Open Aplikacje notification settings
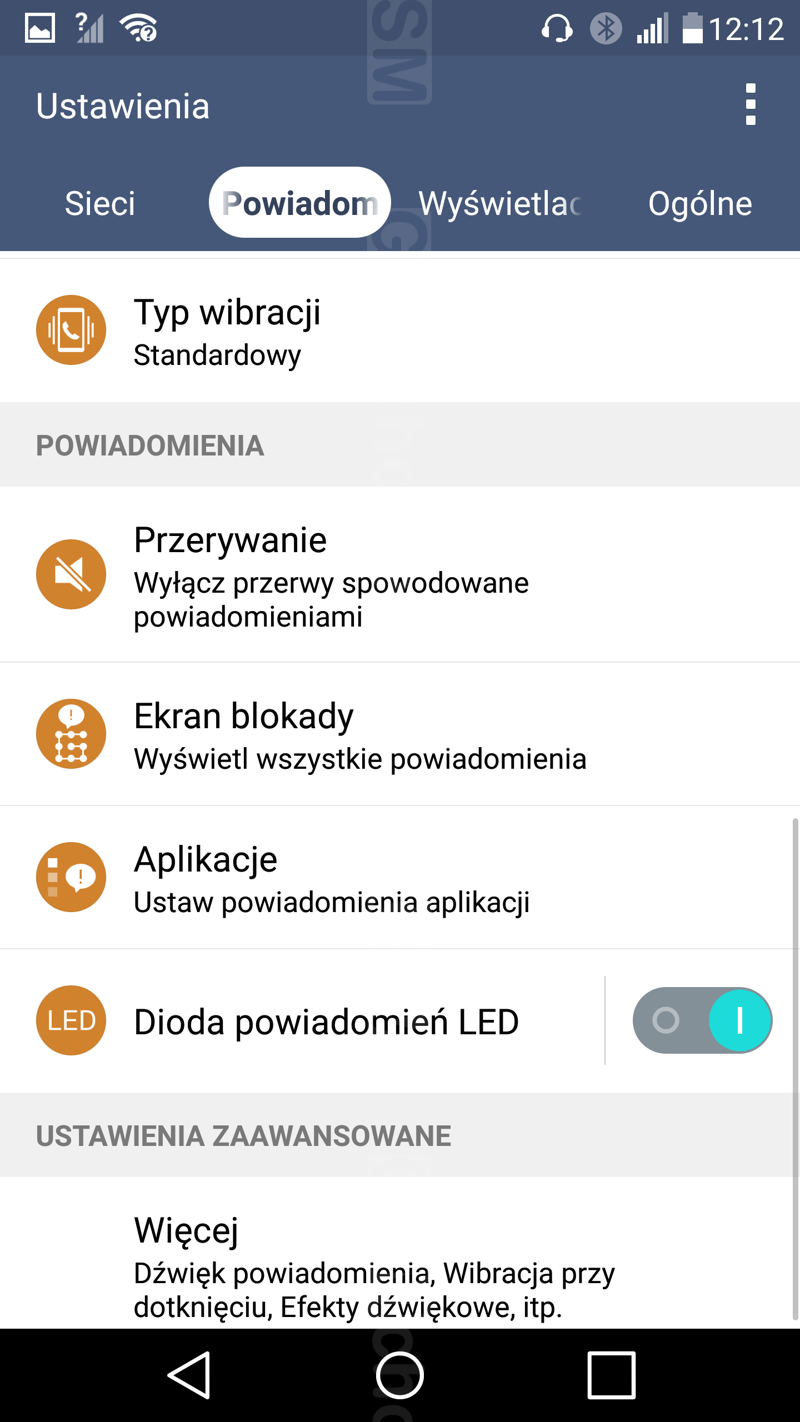800x1422 pixels. [x=400, y=878]
